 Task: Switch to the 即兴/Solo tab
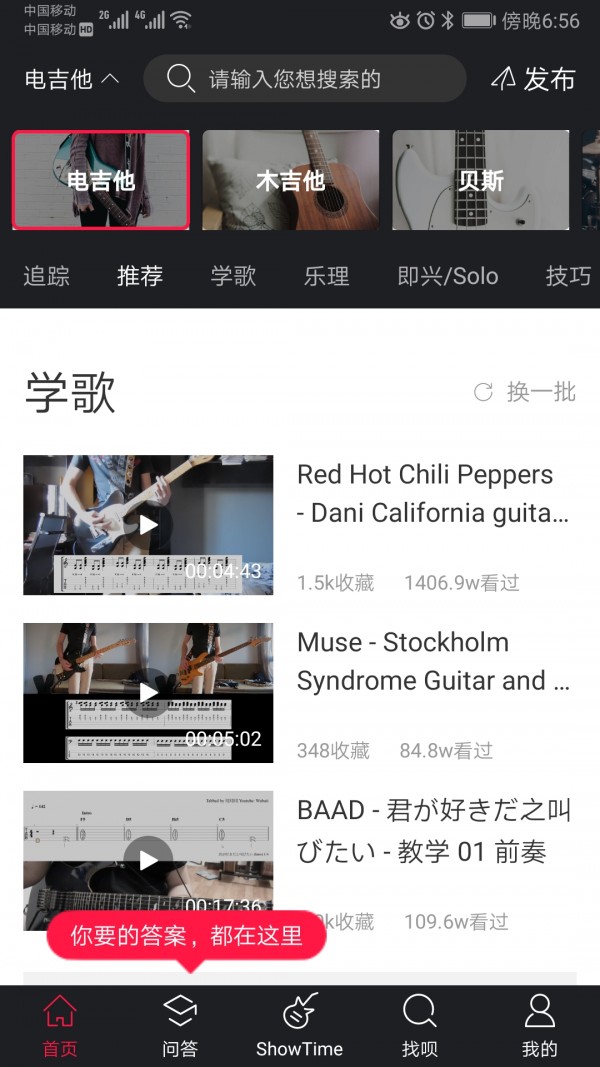point(447,276)
